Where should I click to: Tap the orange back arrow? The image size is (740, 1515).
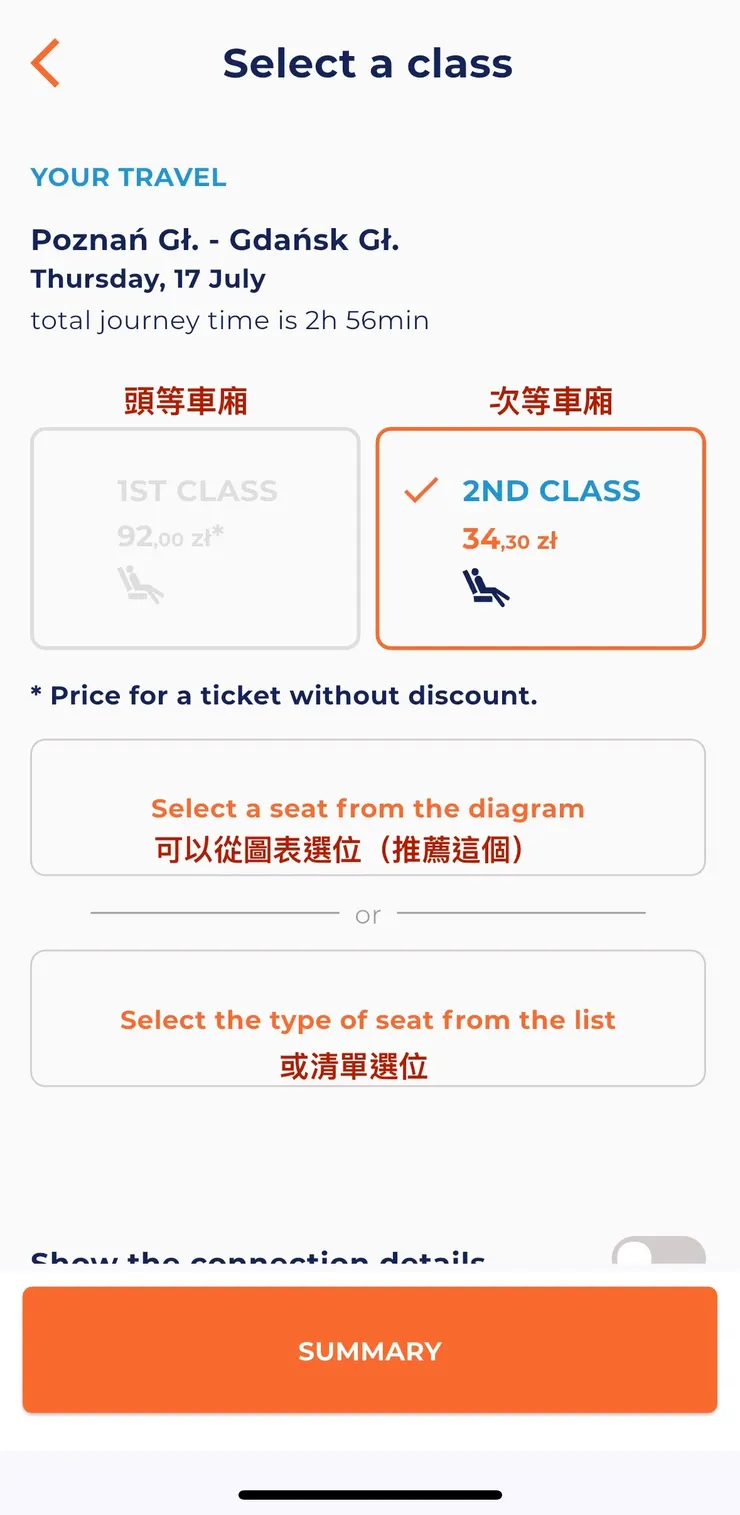pyautogui.click(x=45, y=63)
